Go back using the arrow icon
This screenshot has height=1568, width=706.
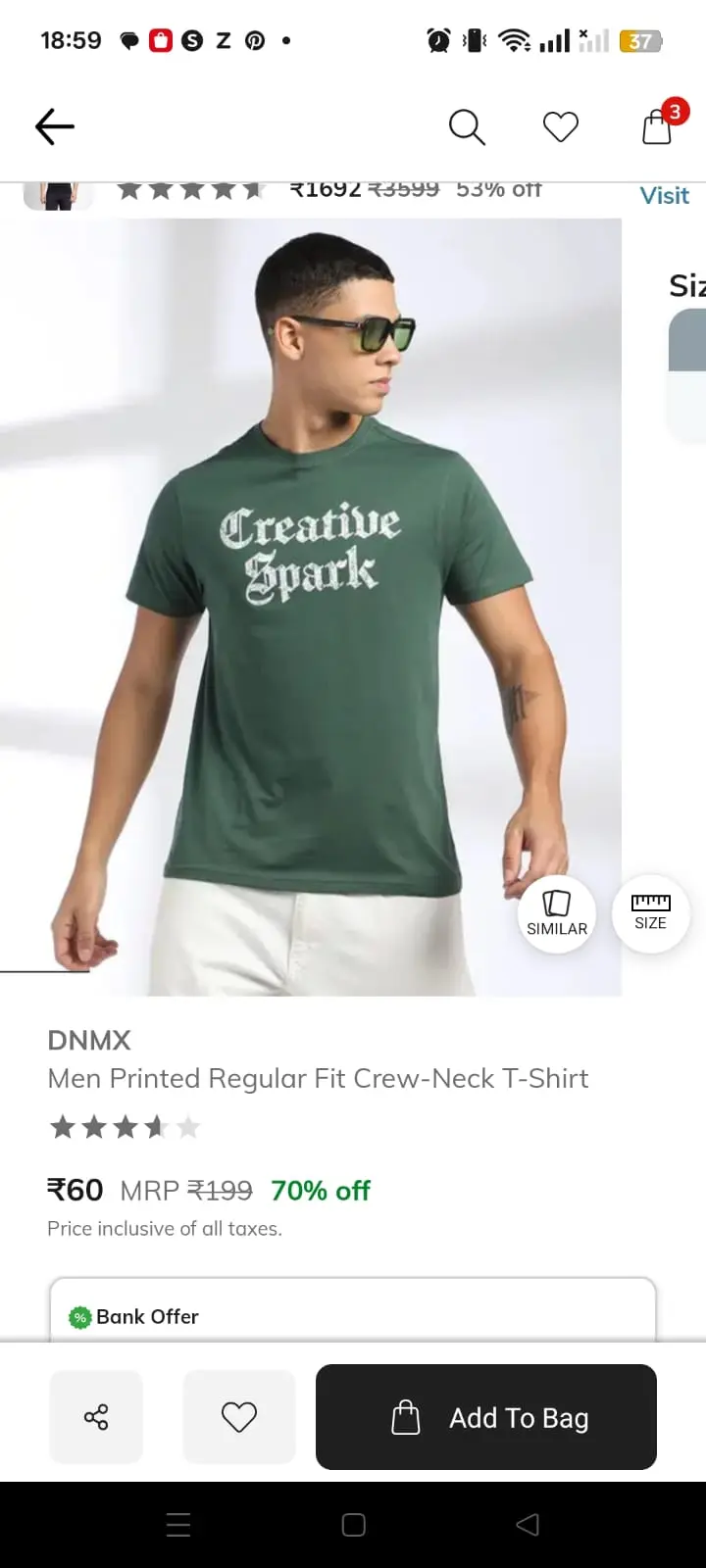(x=55, y=126)
